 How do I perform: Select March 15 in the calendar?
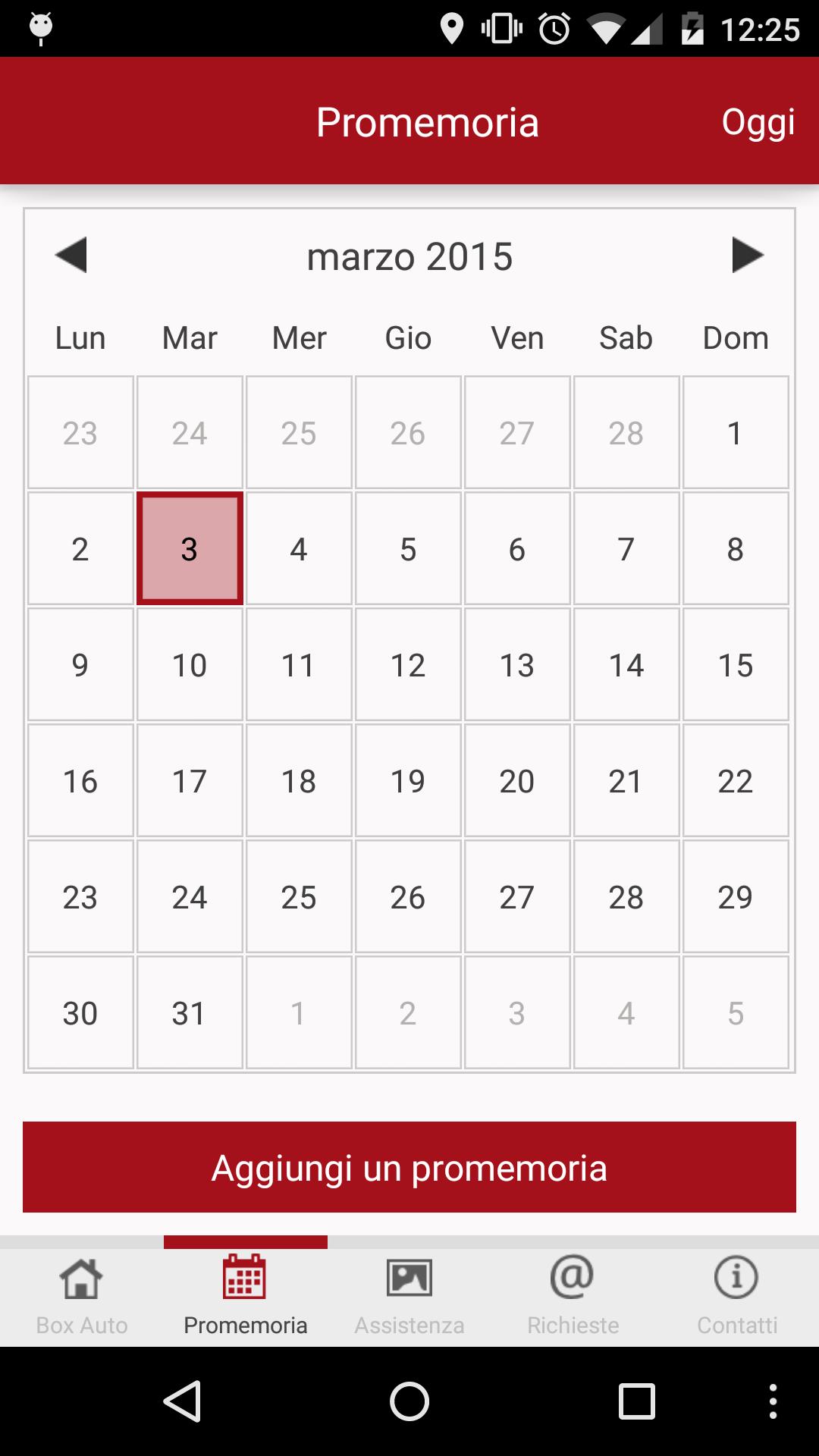[736, 665]
